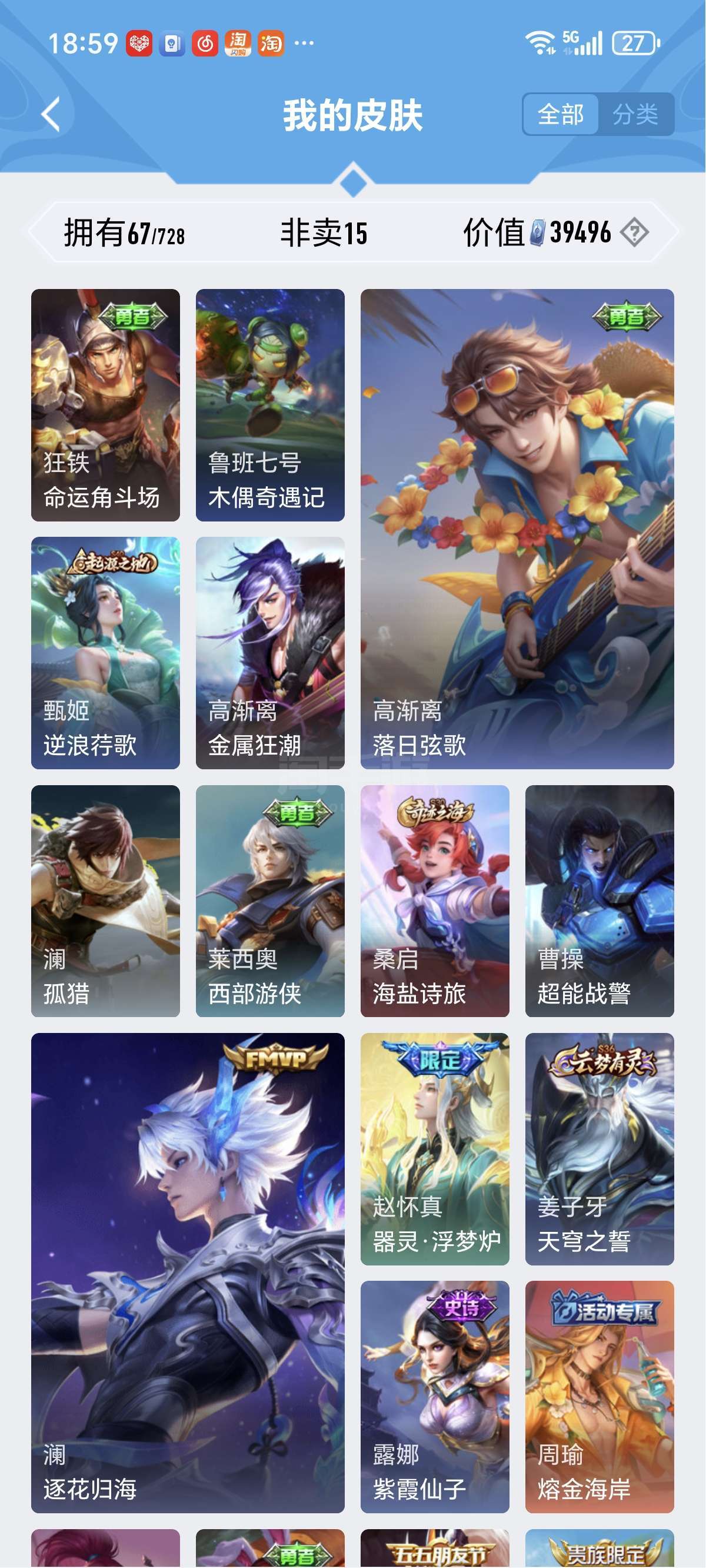The height and width of the screenshot is (1568, 706).
Task: View the 高渐离 落日弦歌 skin card
Action: 517,529
